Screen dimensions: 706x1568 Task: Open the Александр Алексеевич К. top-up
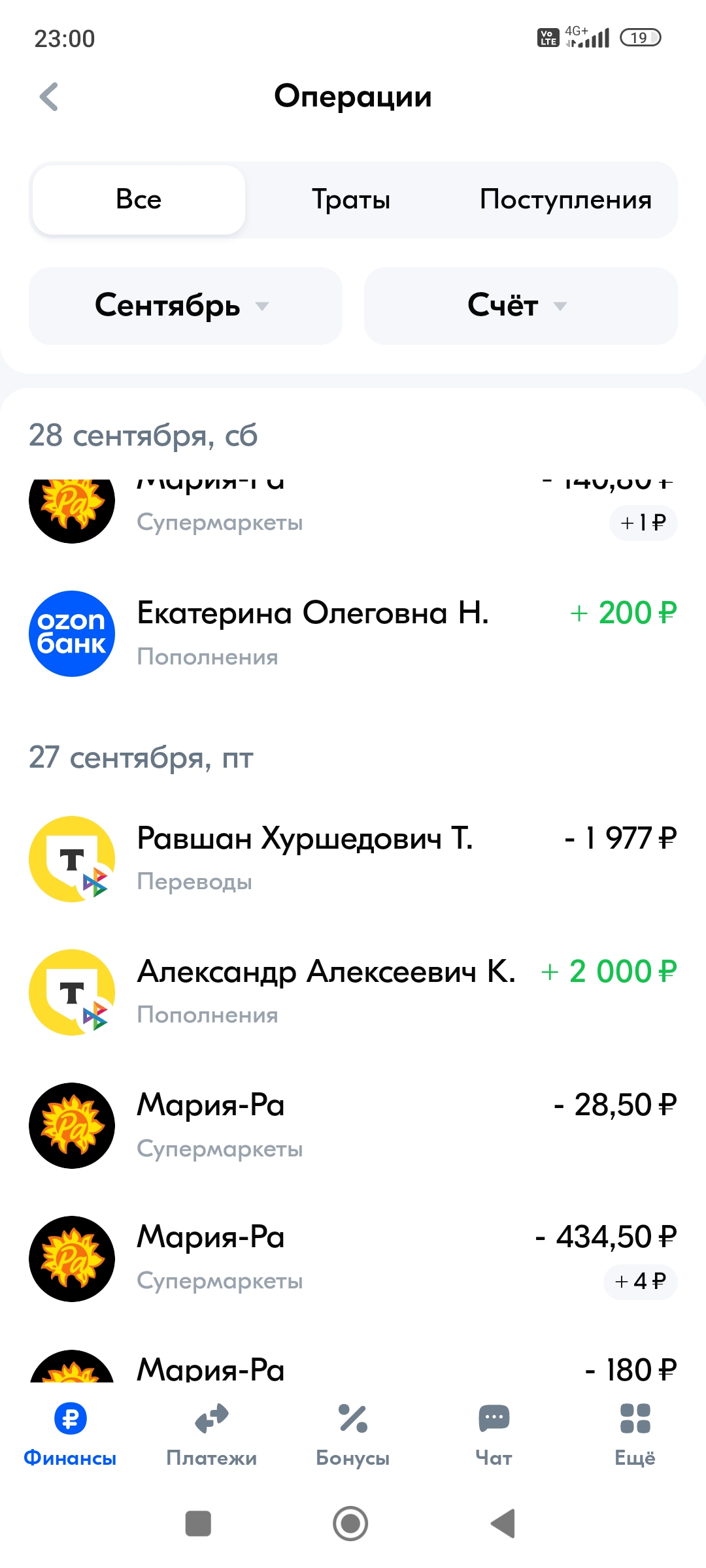(x=353, y=992)
